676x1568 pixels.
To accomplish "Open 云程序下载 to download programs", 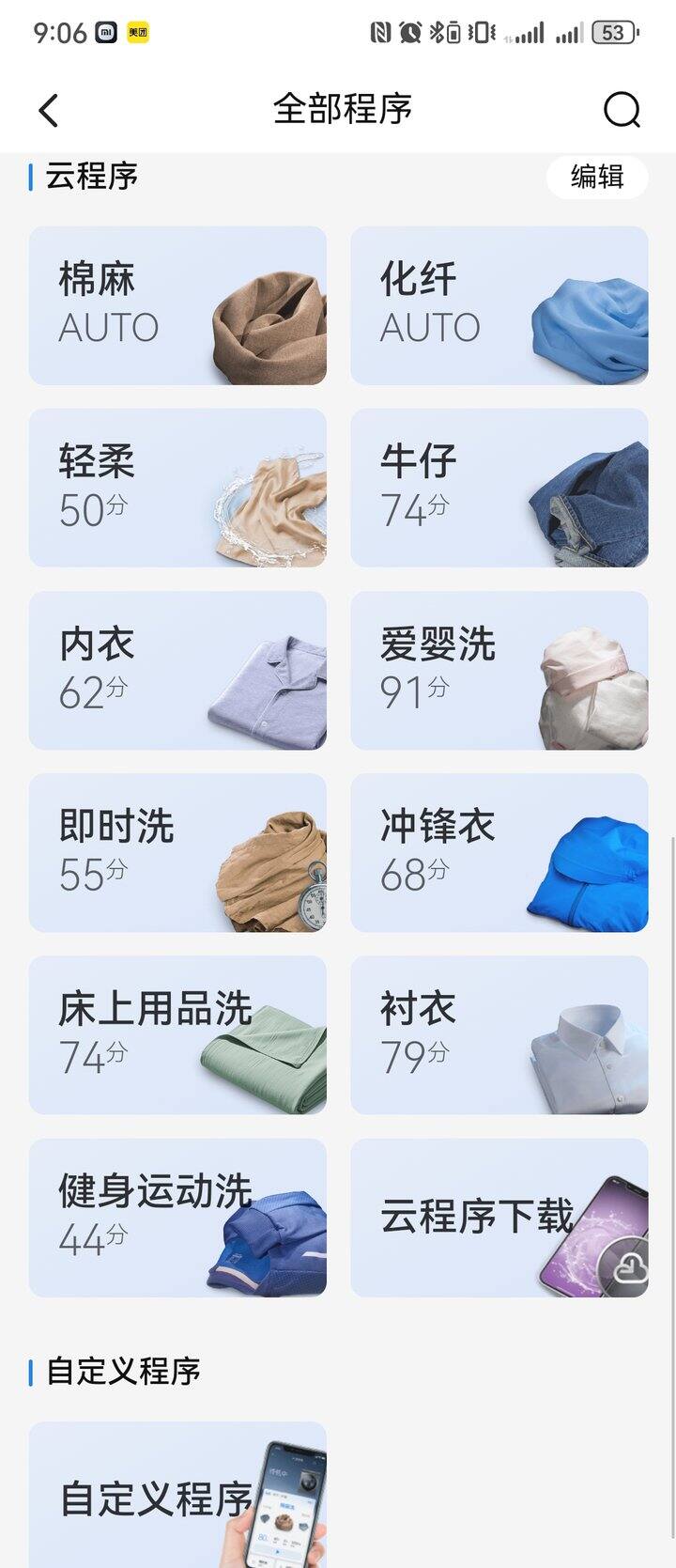I will (499, 1218).
